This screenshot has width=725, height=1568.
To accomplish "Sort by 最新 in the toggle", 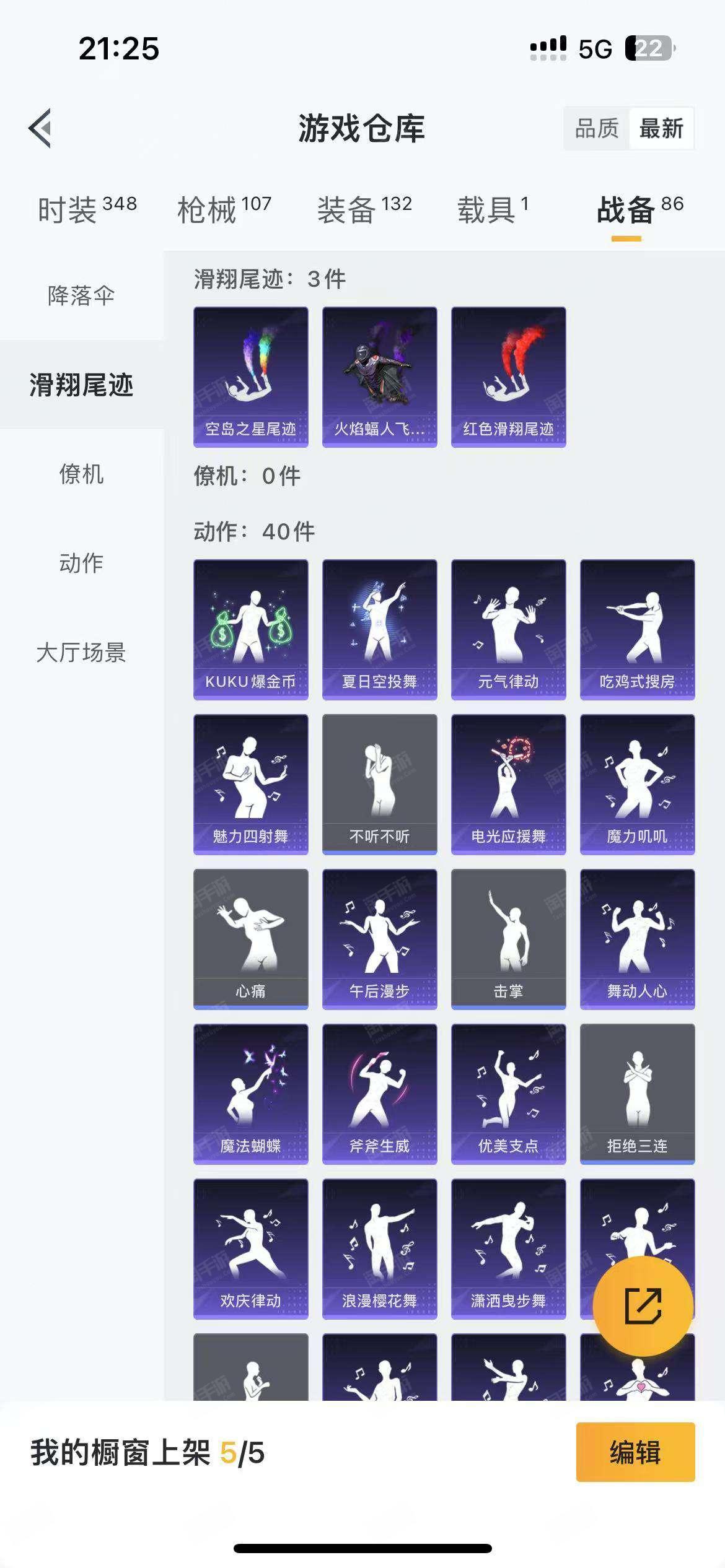I will [x=661, y=128].
